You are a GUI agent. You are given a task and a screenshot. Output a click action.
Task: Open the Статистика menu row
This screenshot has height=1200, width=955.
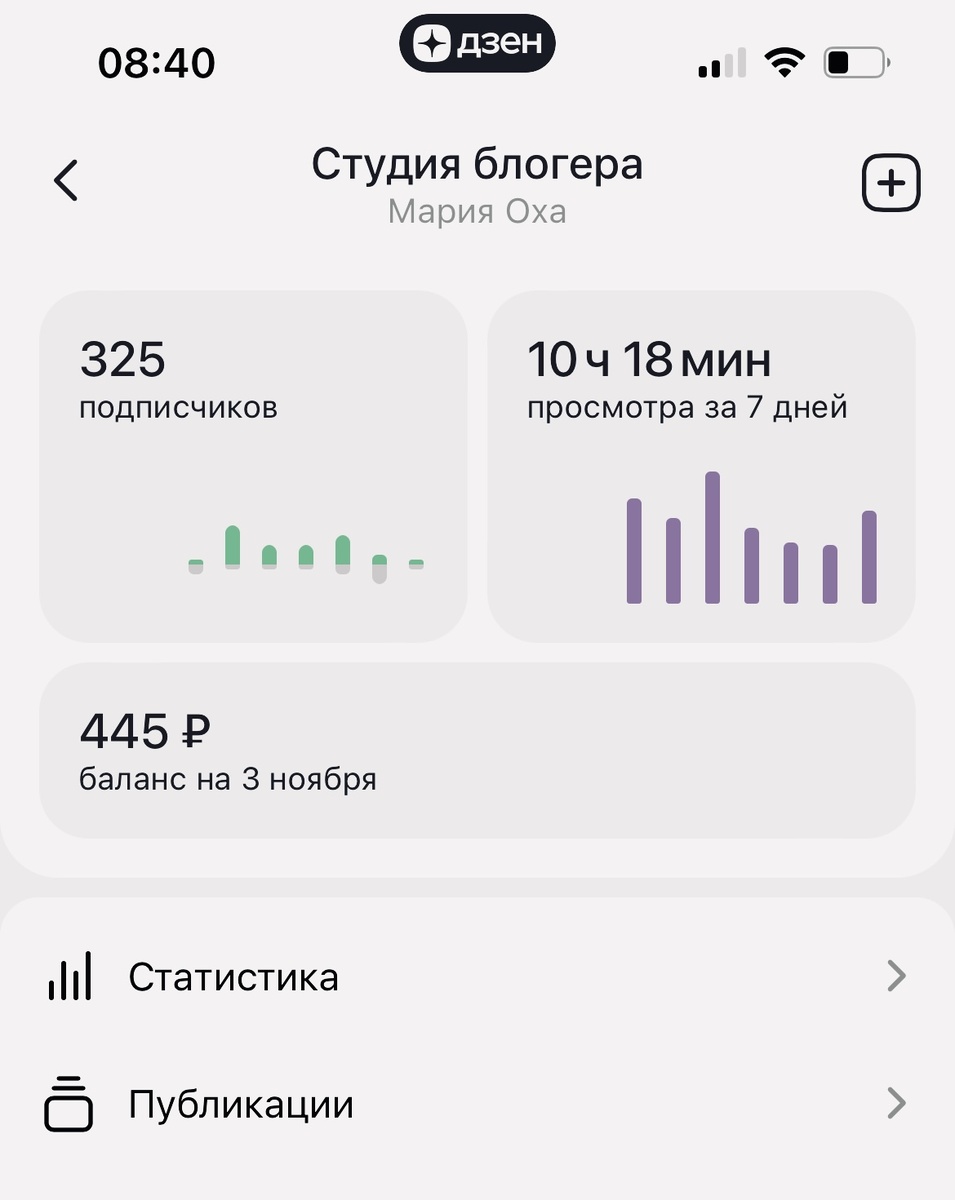(x=233, y=975)
